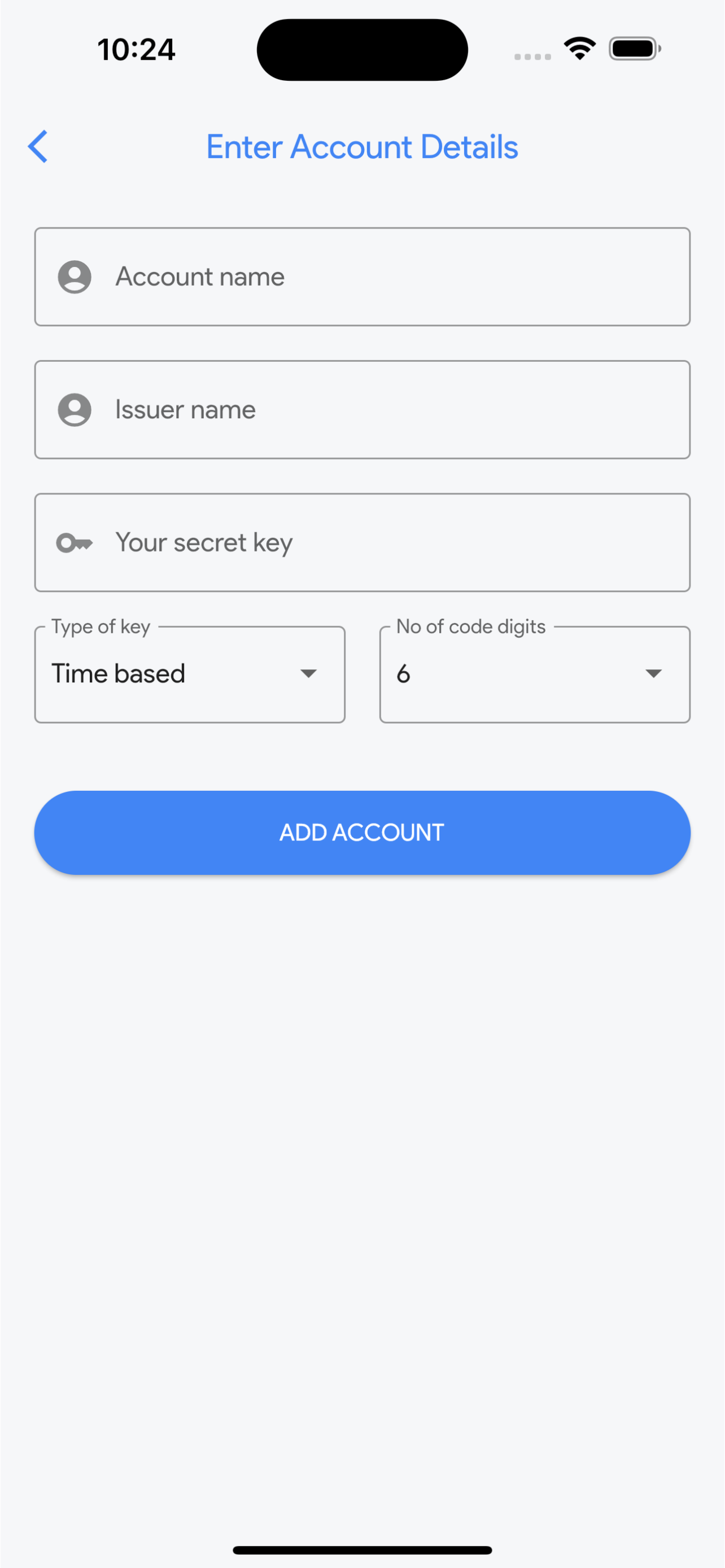
Task: Focus the Issuer name field
Action: [x=362, y=410]
